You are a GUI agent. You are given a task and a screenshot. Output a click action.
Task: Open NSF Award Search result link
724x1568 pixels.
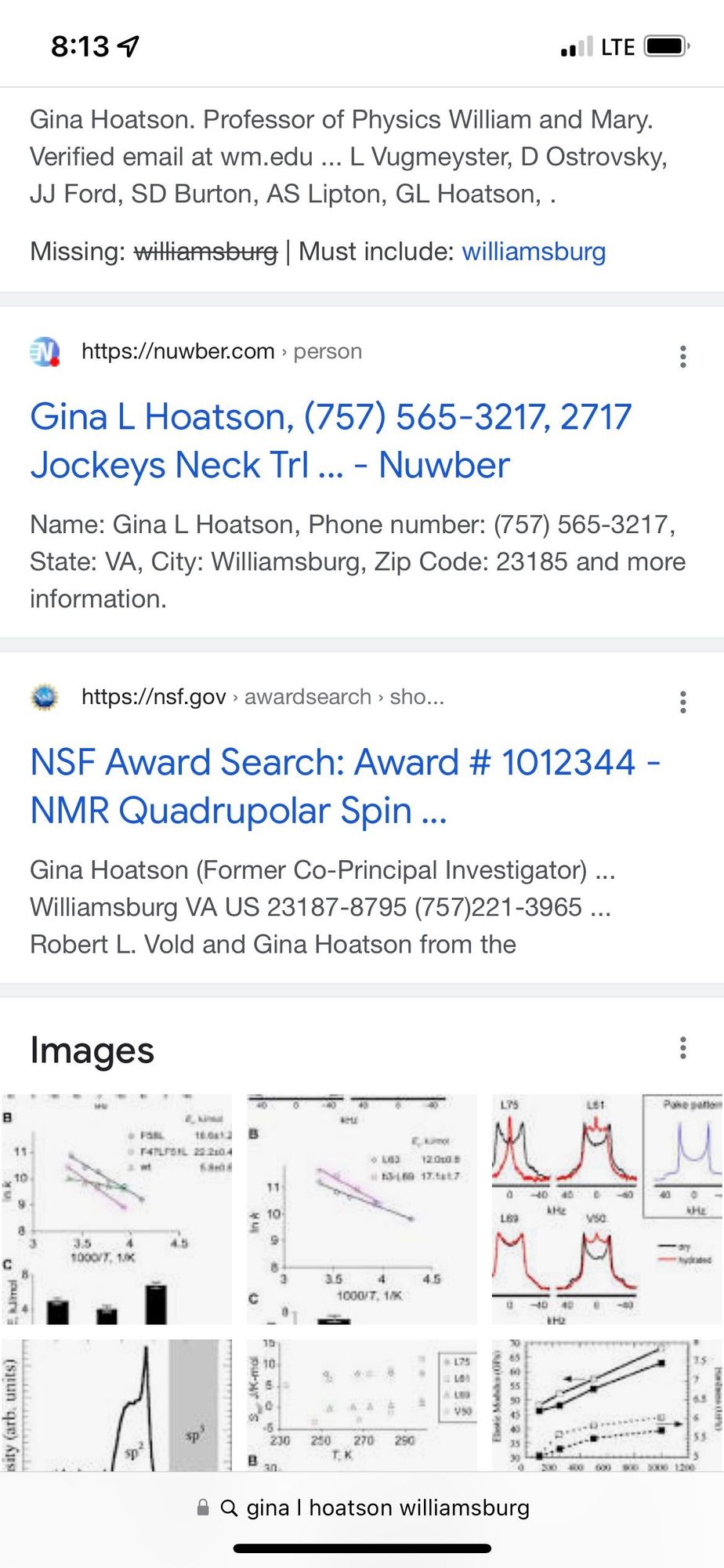click(x=345, y=786)
